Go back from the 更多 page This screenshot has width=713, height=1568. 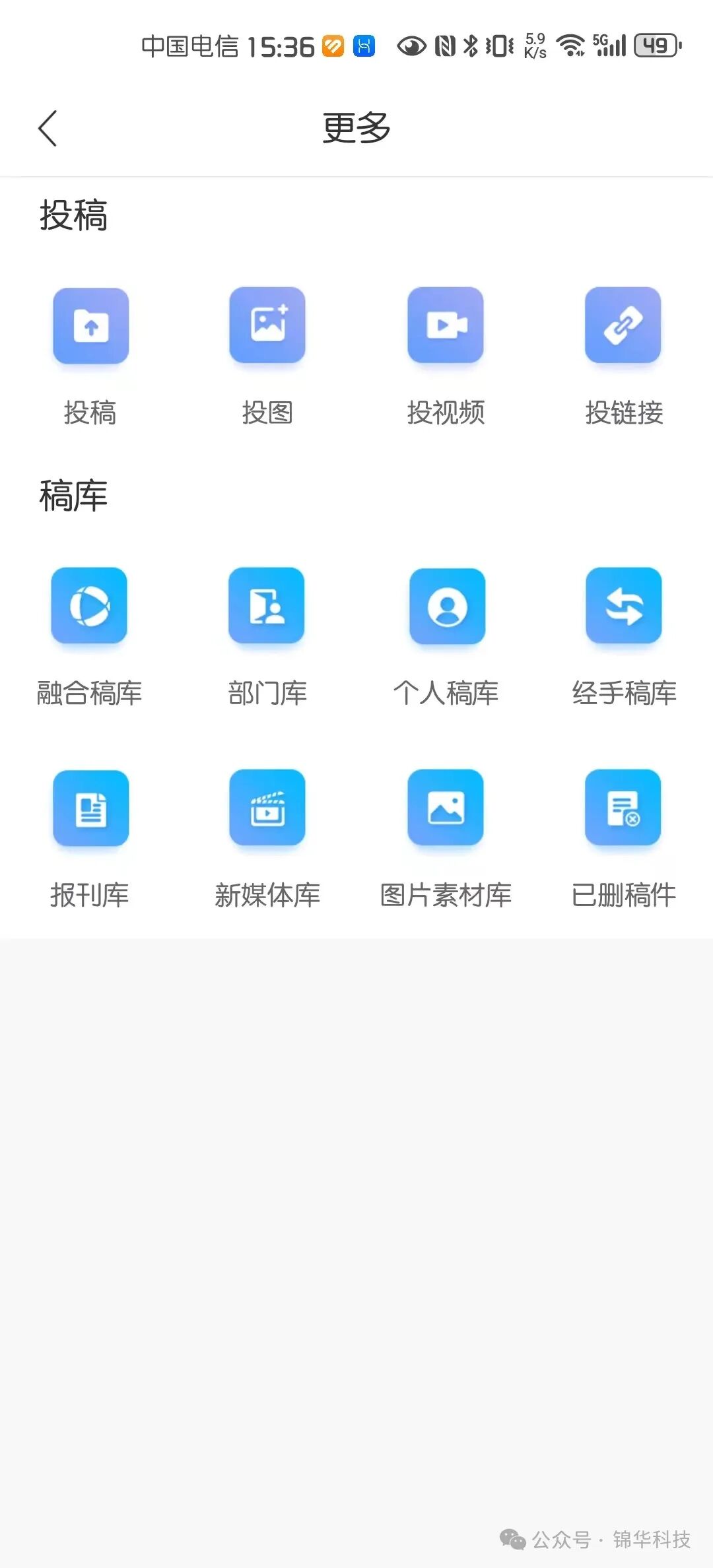[x=48, y=128]
